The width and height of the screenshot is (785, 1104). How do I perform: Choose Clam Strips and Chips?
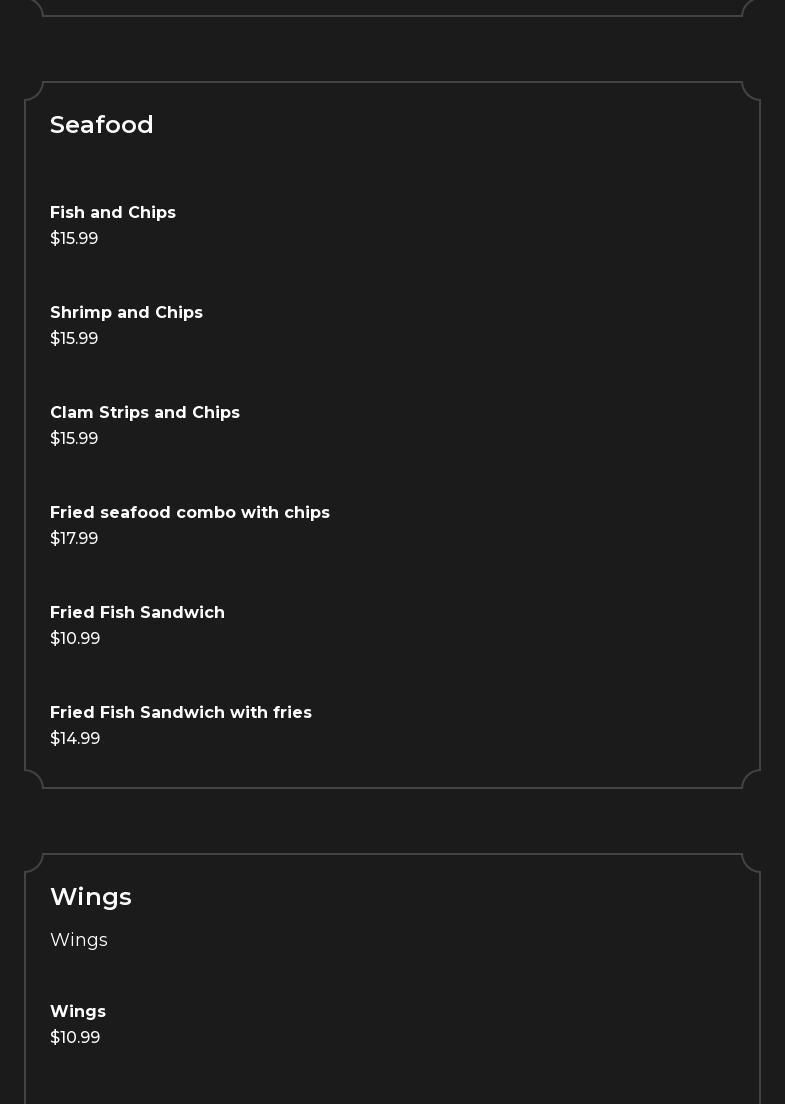(x=145, y=413)
